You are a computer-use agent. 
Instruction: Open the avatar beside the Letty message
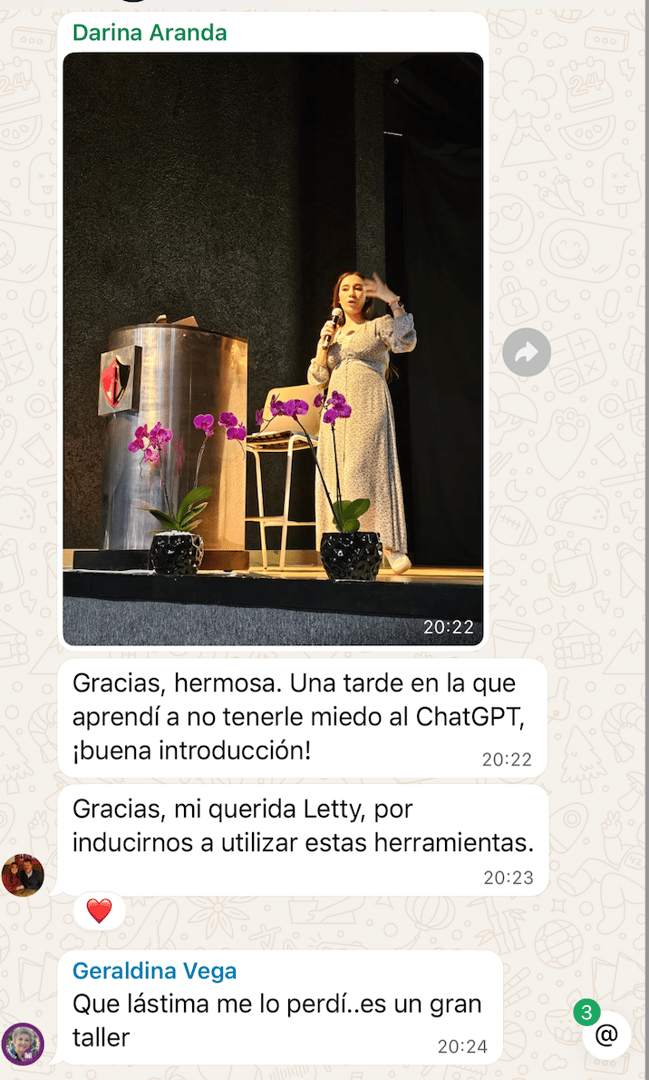23,875
